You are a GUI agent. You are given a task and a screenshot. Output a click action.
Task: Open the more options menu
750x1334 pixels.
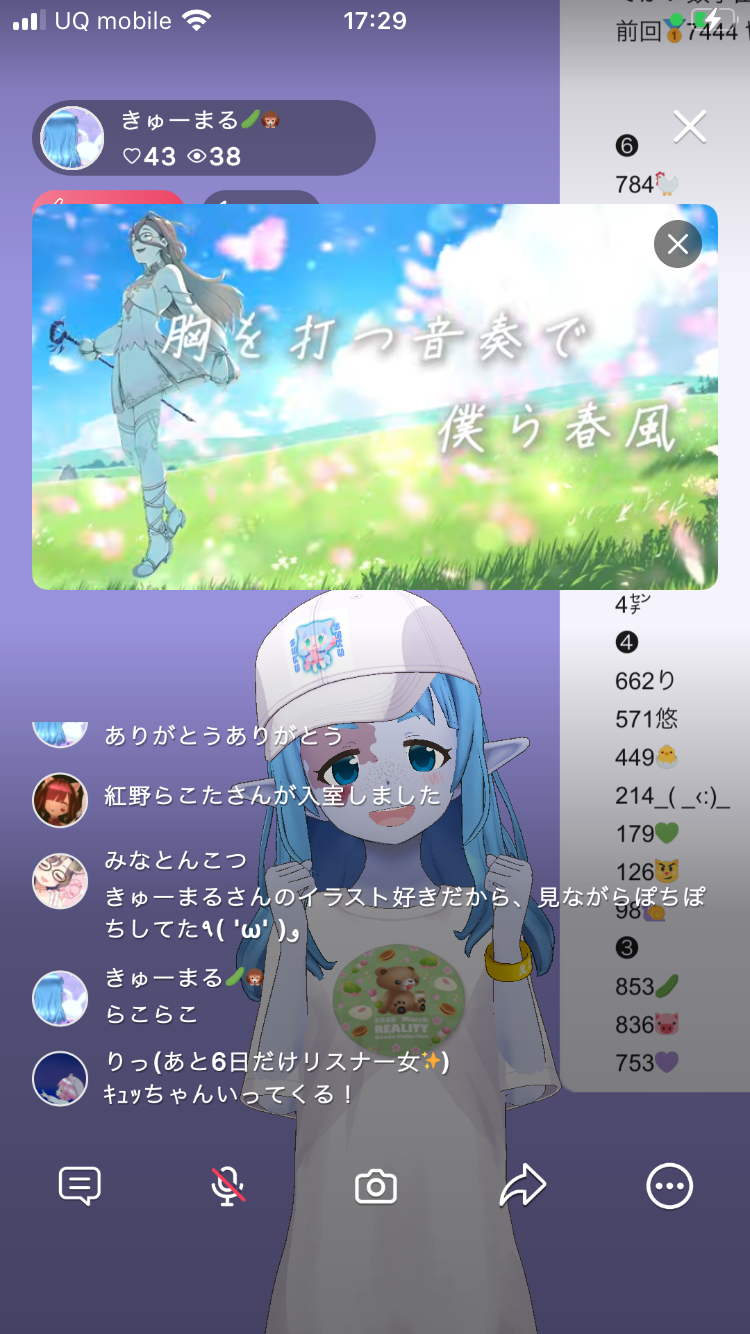(x=669, y=1186)
